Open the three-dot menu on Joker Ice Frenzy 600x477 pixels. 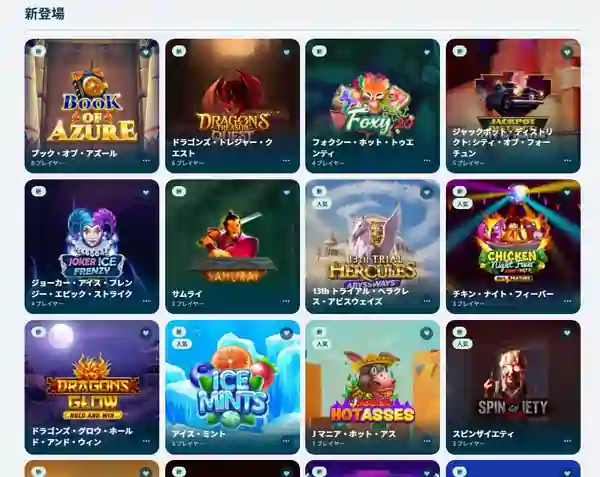click(x=146, y=300)
